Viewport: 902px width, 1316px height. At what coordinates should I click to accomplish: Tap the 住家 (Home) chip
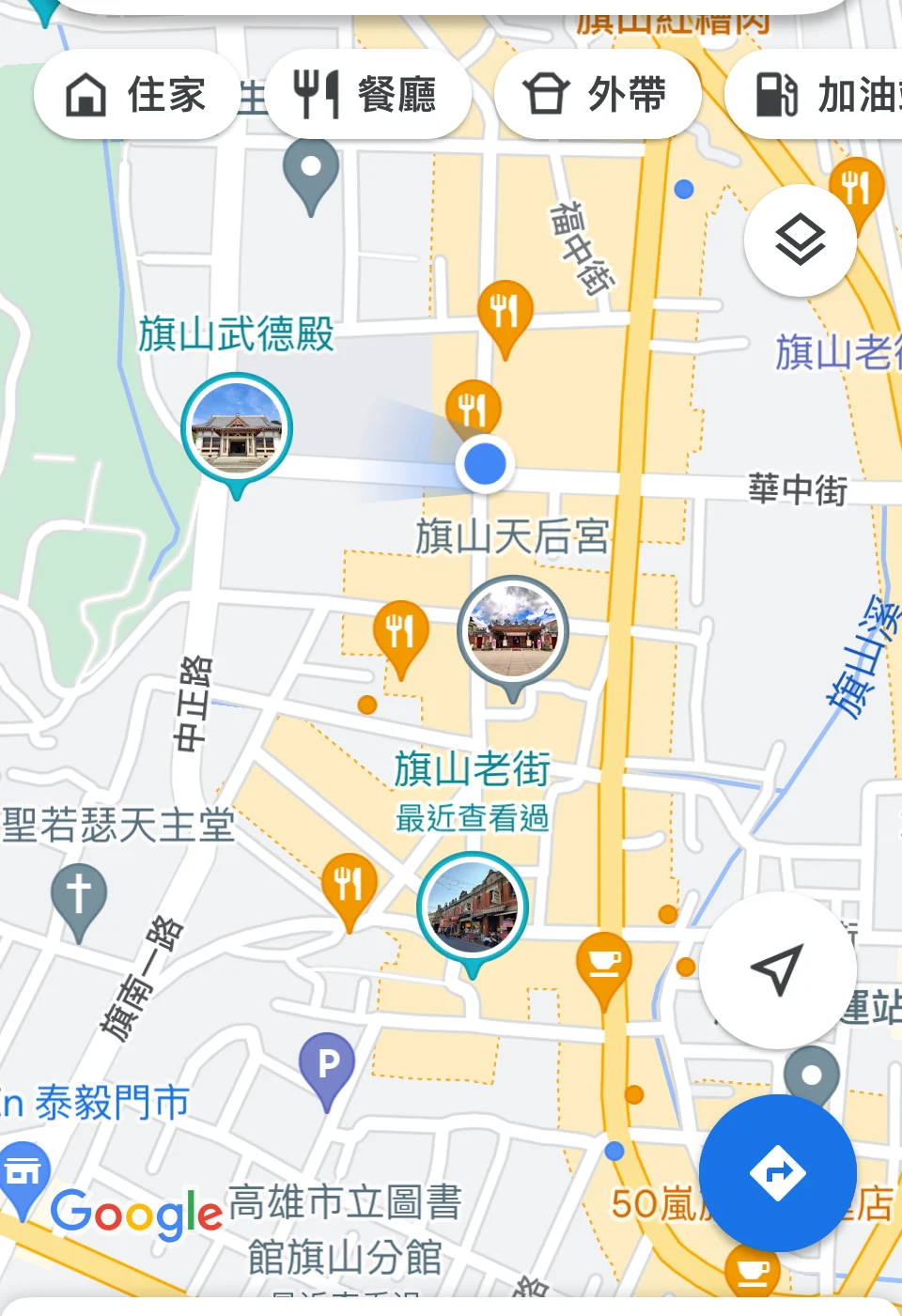pos(136,95)
